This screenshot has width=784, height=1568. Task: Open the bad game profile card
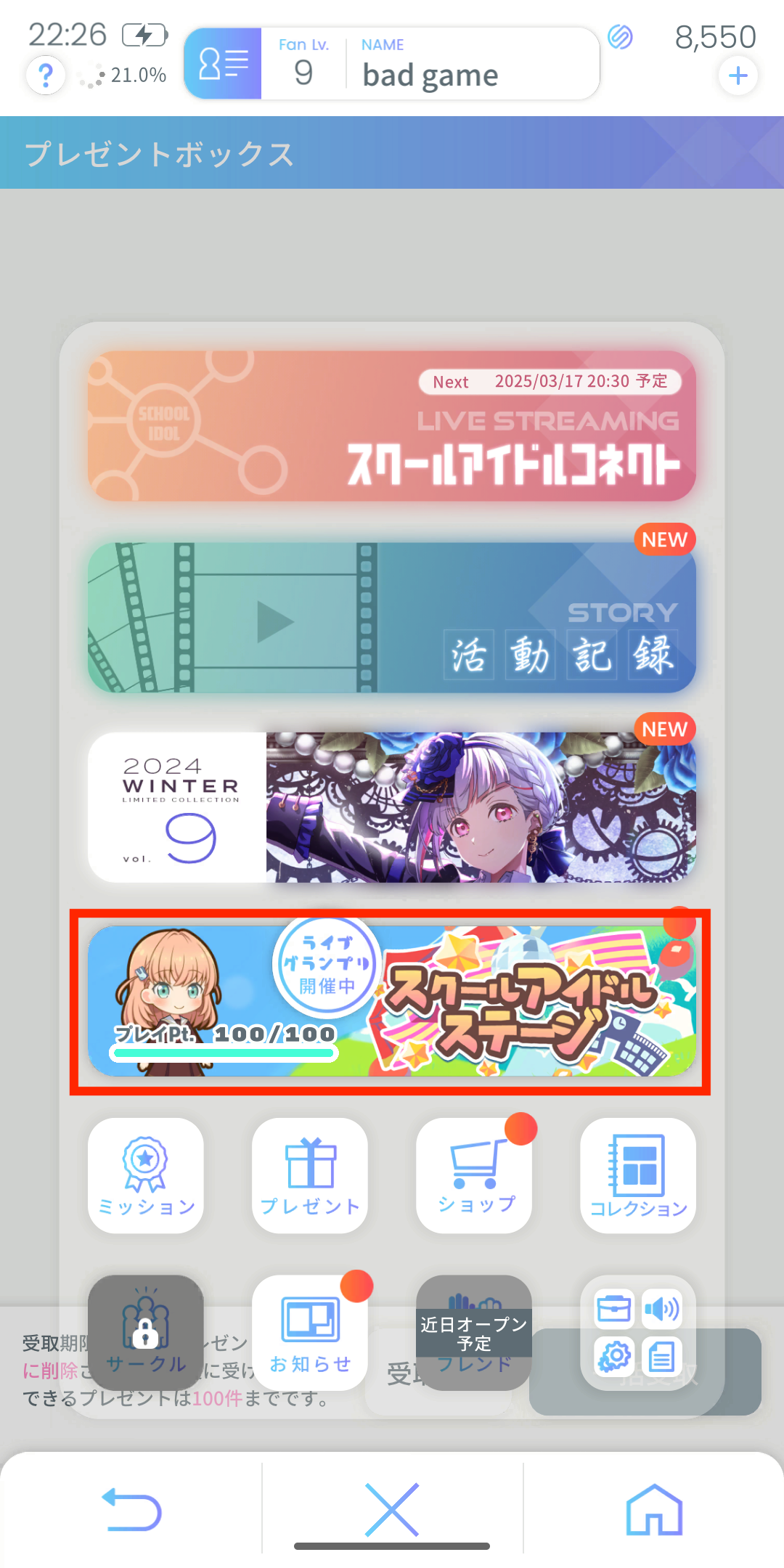[x=392, y=64]
